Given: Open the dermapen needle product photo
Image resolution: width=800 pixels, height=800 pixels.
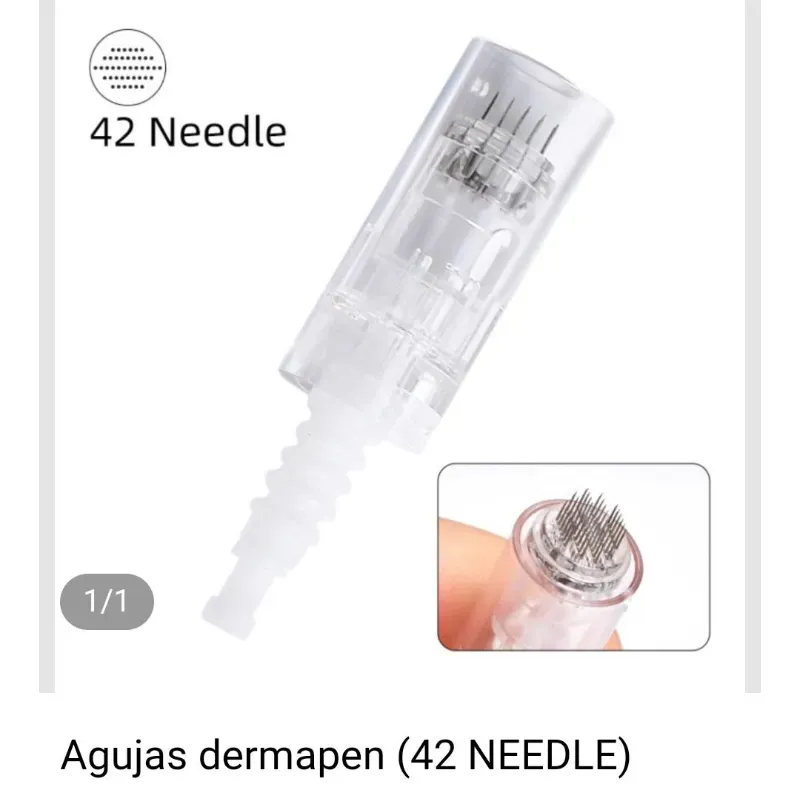Looking at the screenshot, I should (400, 340).
